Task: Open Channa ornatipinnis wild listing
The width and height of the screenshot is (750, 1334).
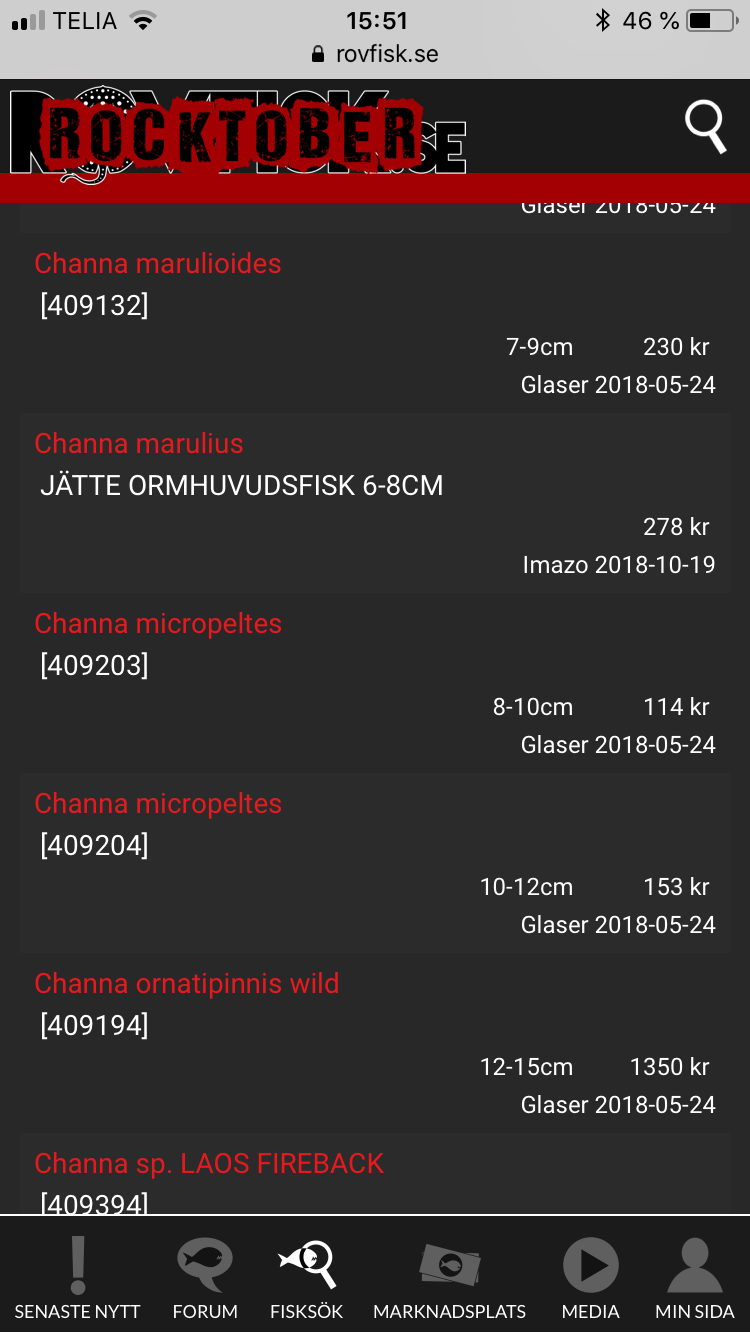Action: (x=375, y=1043)
